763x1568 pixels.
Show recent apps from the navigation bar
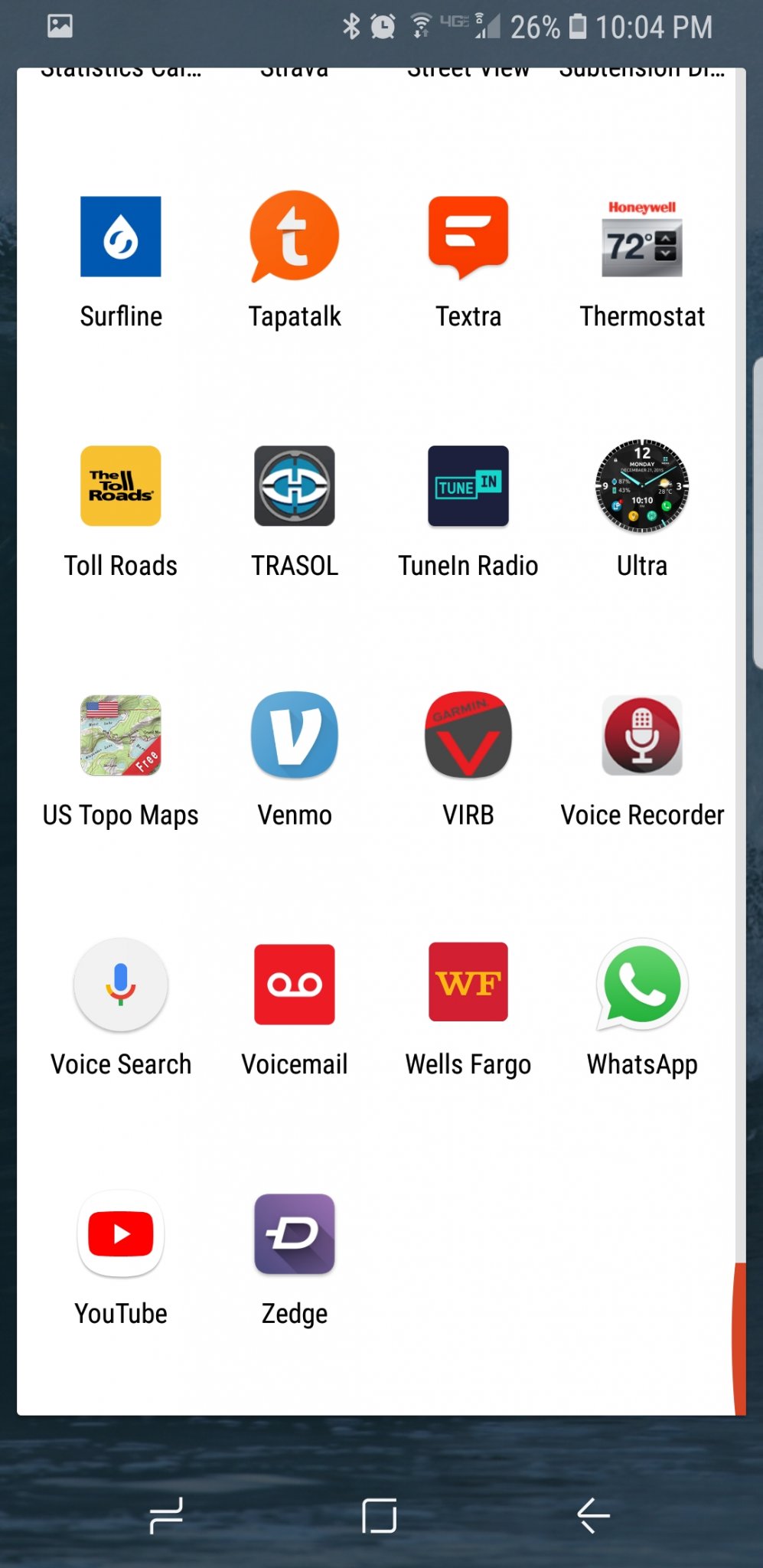[166, 1515]
